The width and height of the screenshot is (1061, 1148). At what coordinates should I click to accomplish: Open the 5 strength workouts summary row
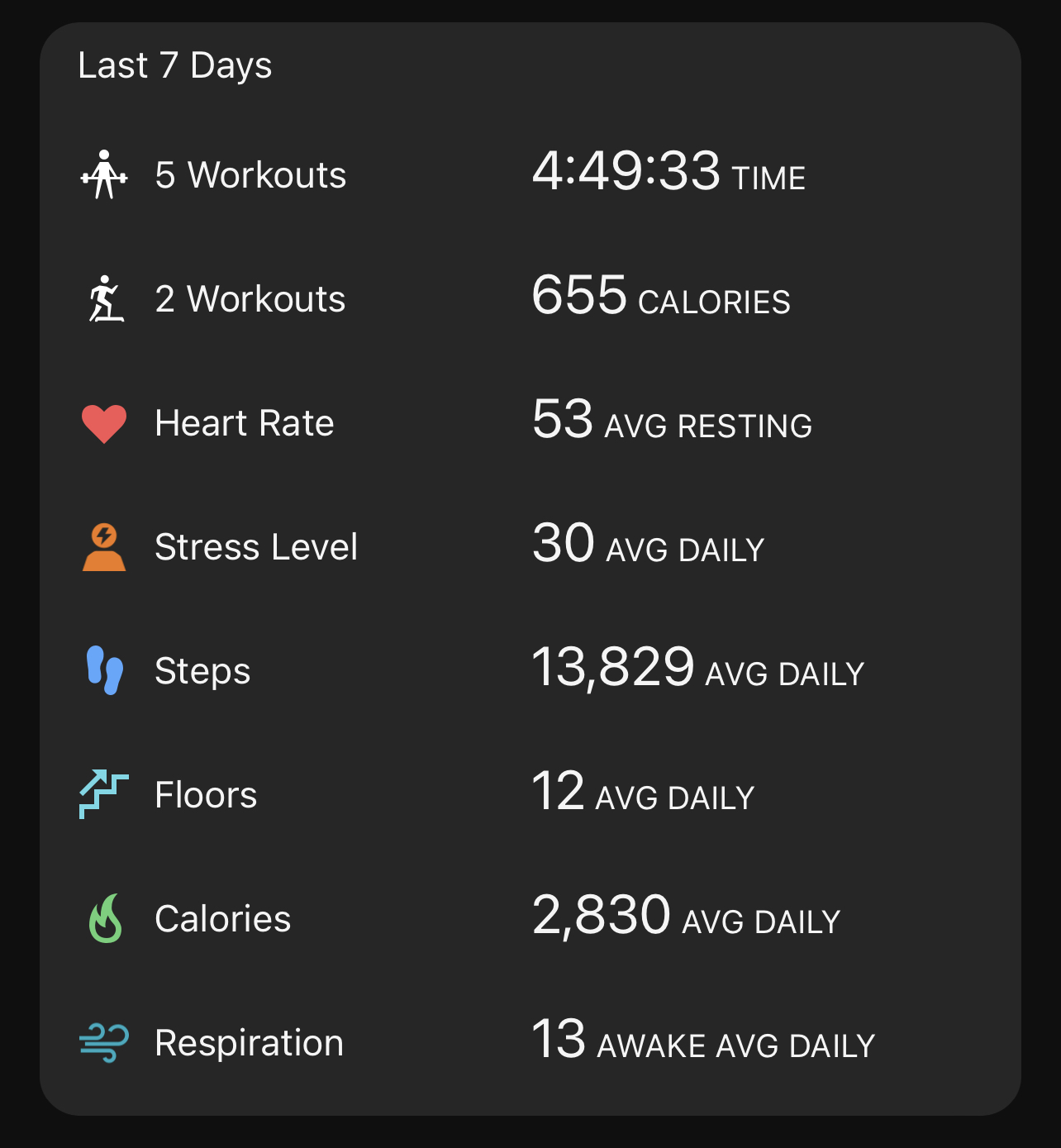[x=251, y=175]
